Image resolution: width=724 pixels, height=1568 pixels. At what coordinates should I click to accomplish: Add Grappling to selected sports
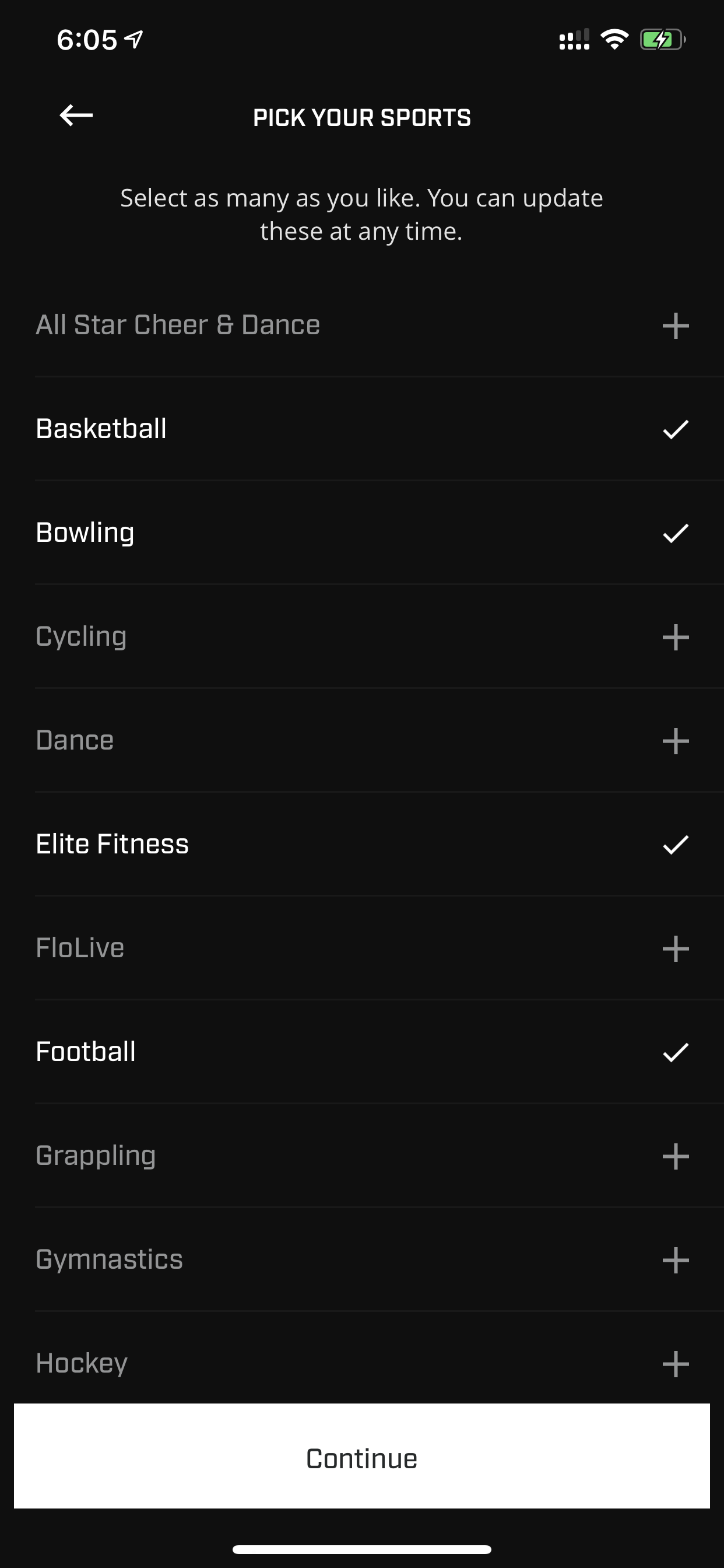(x=362, y=1156)
